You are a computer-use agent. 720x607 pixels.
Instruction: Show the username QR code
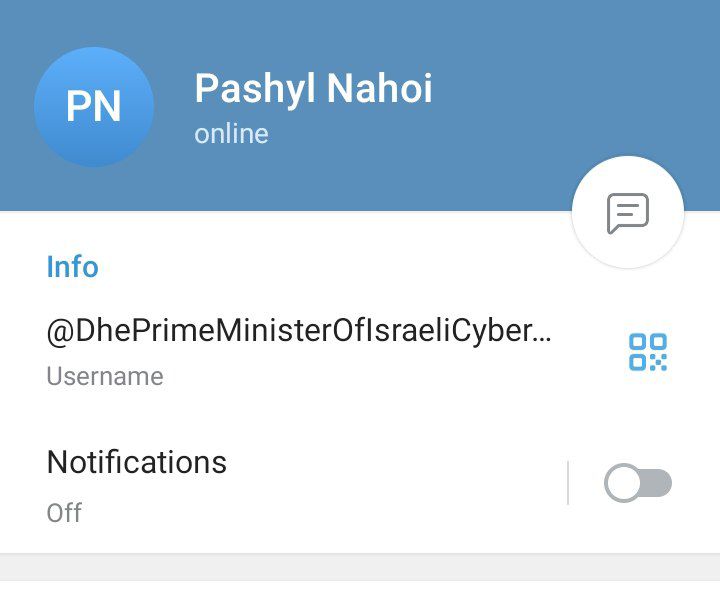(x=647, y=352)
